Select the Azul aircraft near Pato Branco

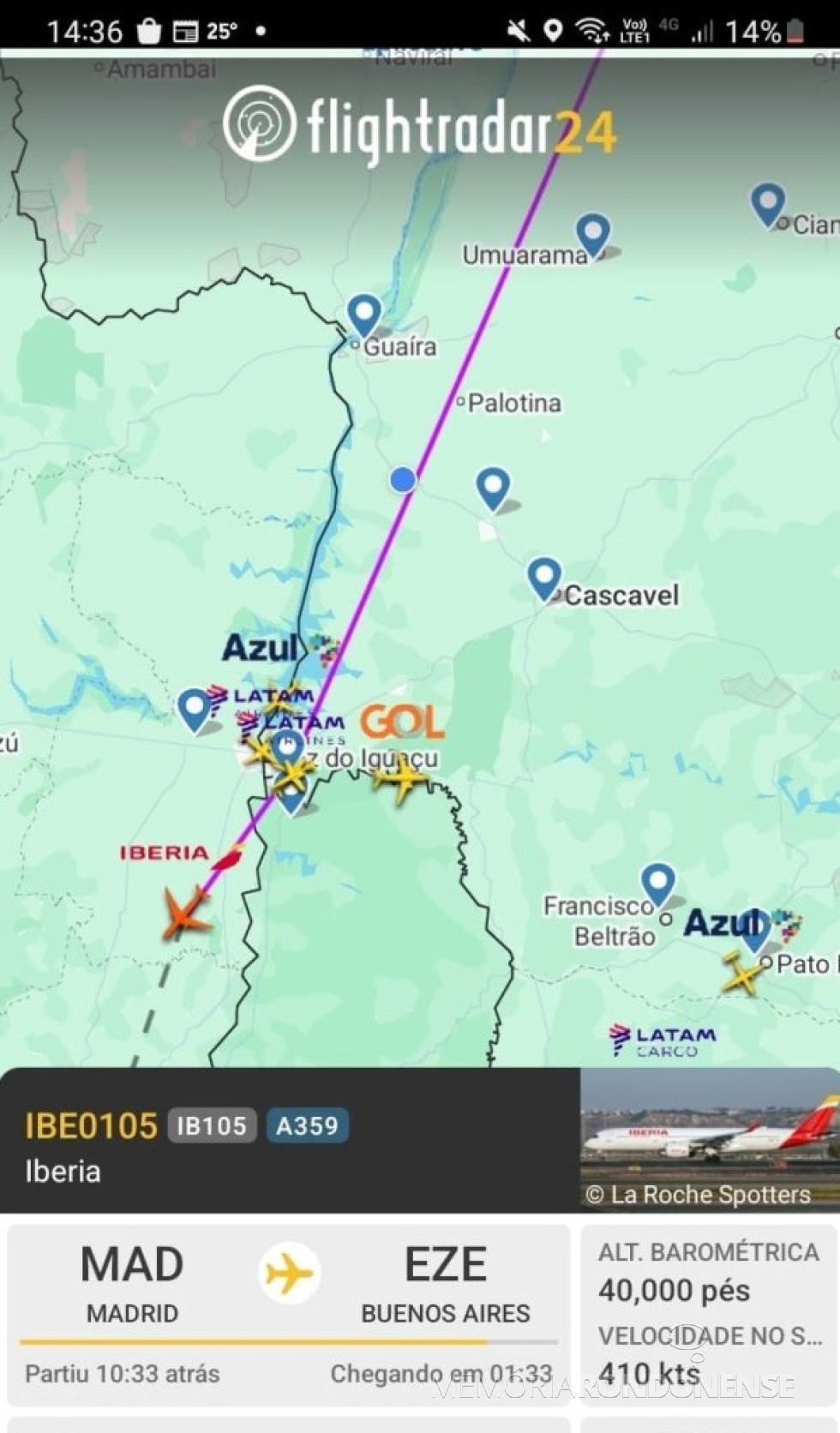(x=742, y=974)
